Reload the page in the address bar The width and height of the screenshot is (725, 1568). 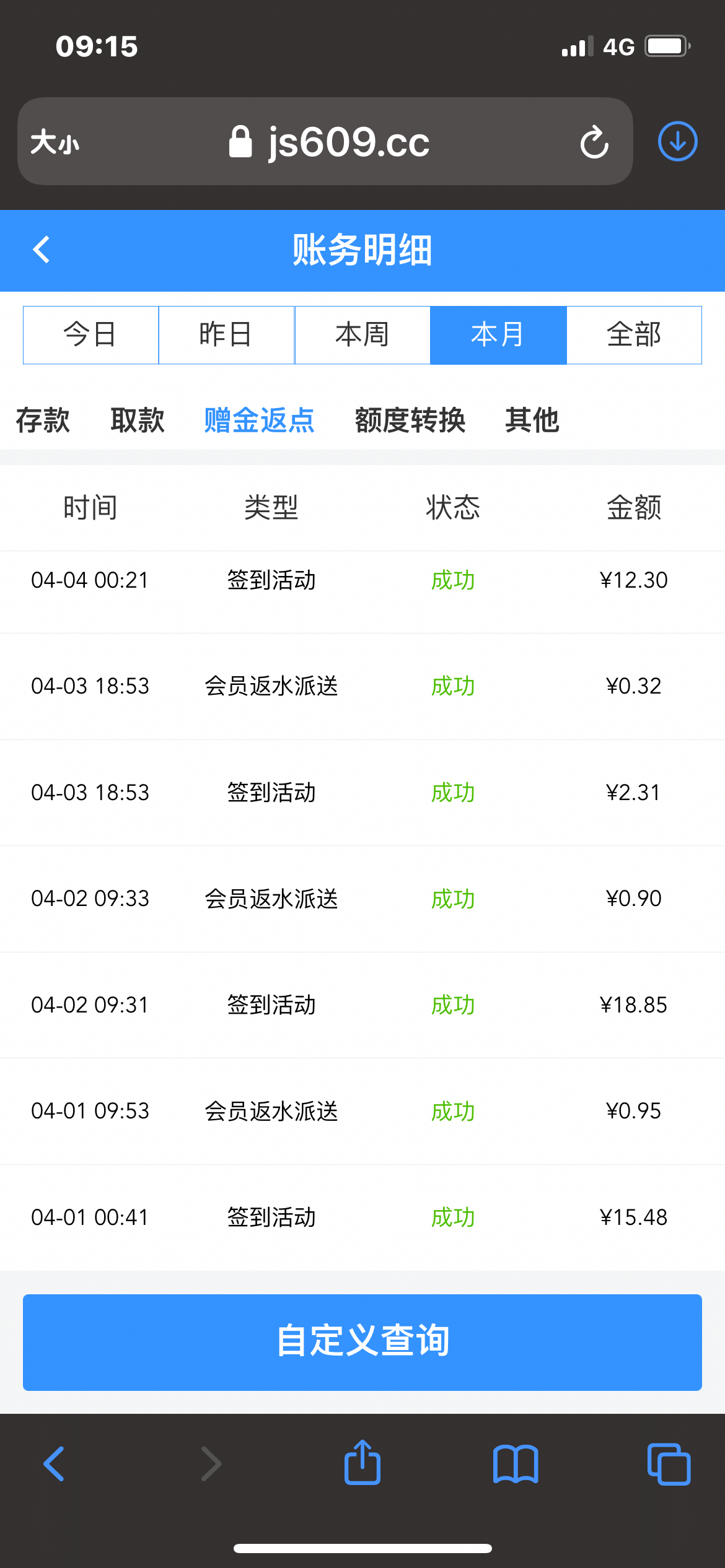point(594,142)
